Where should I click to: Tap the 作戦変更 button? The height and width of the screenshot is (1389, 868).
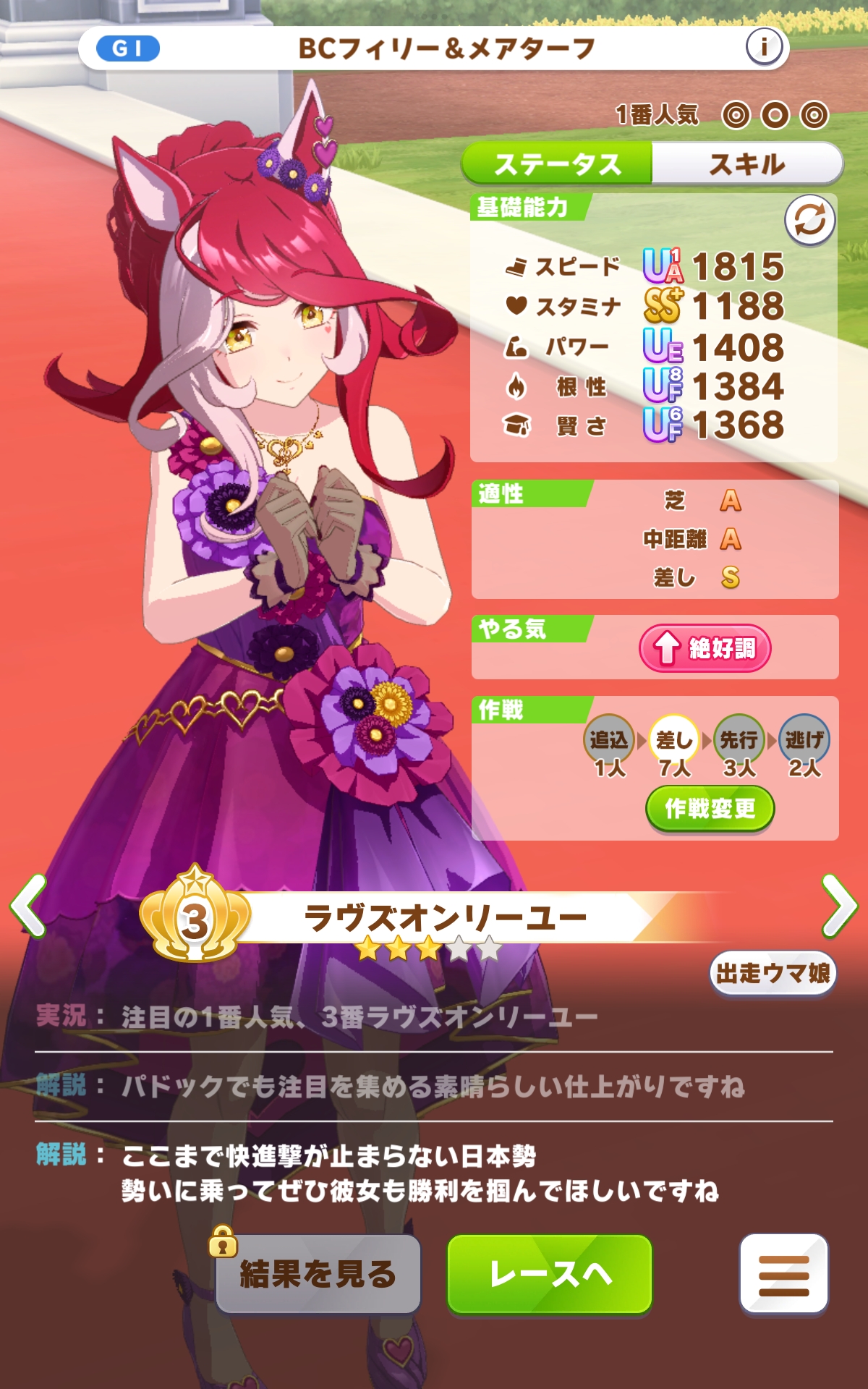[710, 808]
